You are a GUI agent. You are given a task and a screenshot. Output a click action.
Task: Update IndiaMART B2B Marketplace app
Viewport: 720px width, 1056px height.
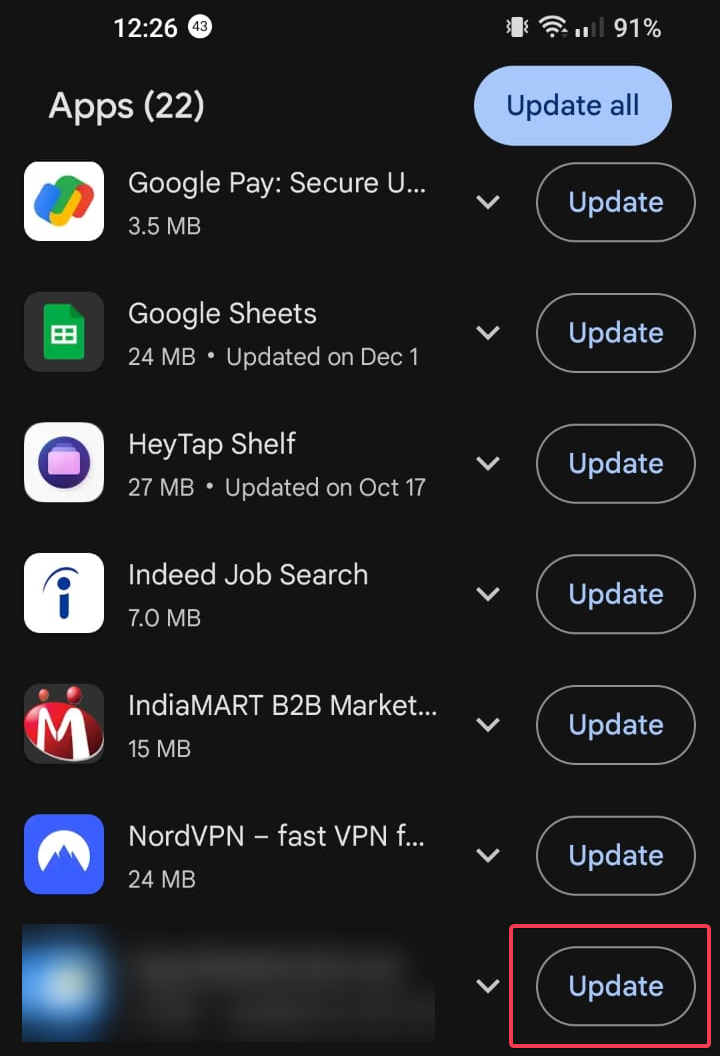pyautogui.click(x=615, y=725)
